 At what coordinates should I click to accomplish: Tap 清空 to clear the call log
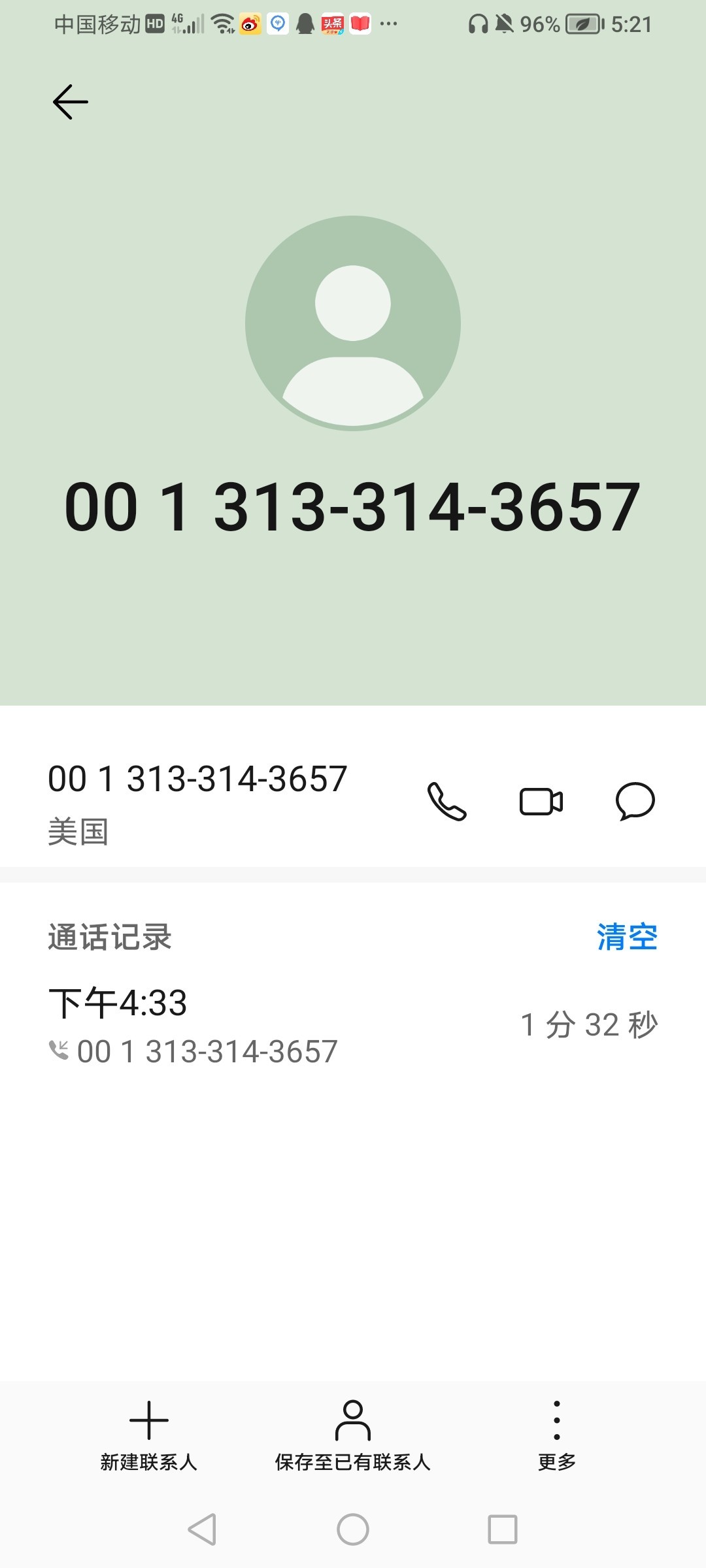(x=627, y=937)
